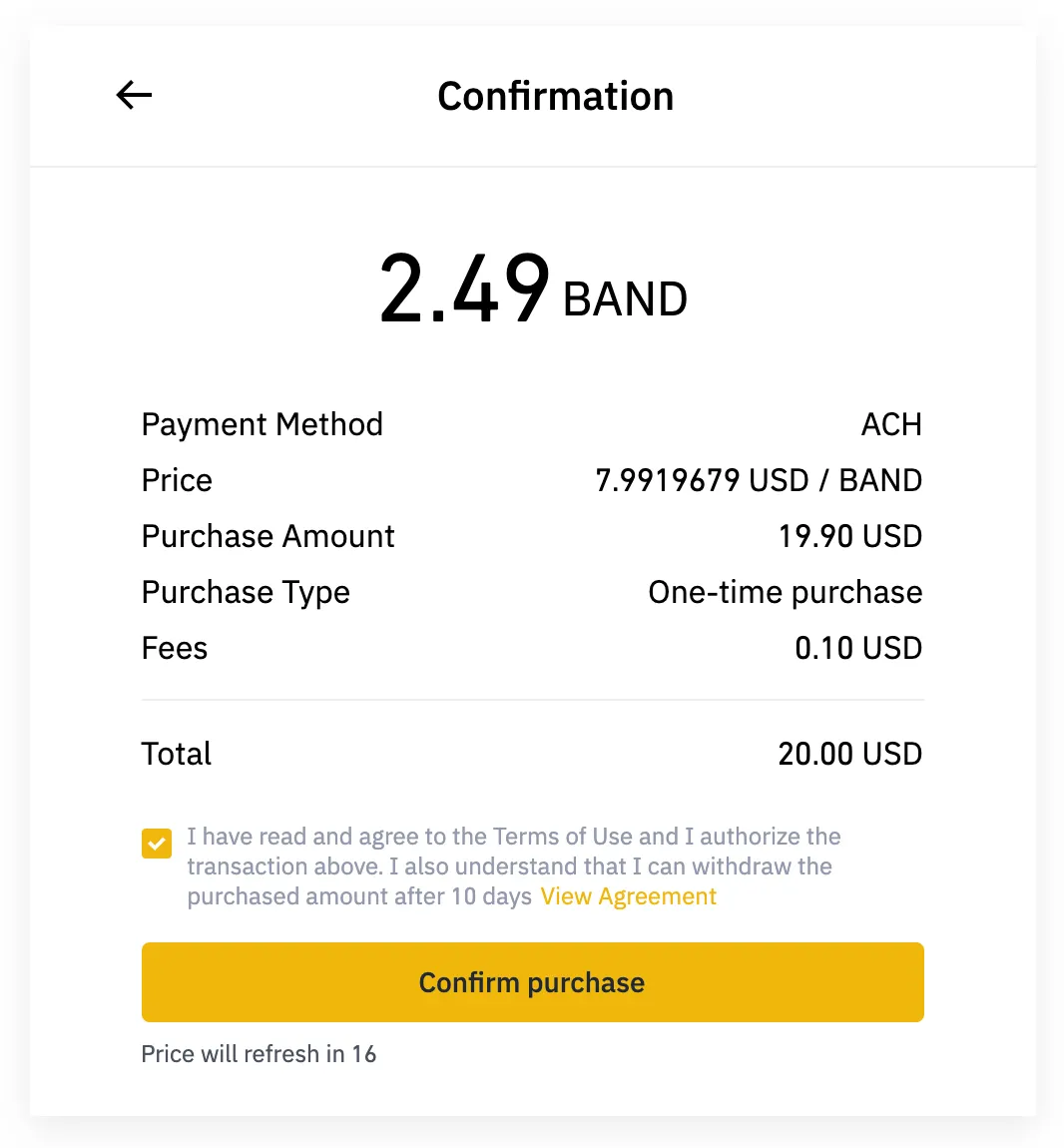Click the Total amount of 20.00 USD
This screenshot has width=1064, height=1148.
pyautogui.click(x=848, y=754)
